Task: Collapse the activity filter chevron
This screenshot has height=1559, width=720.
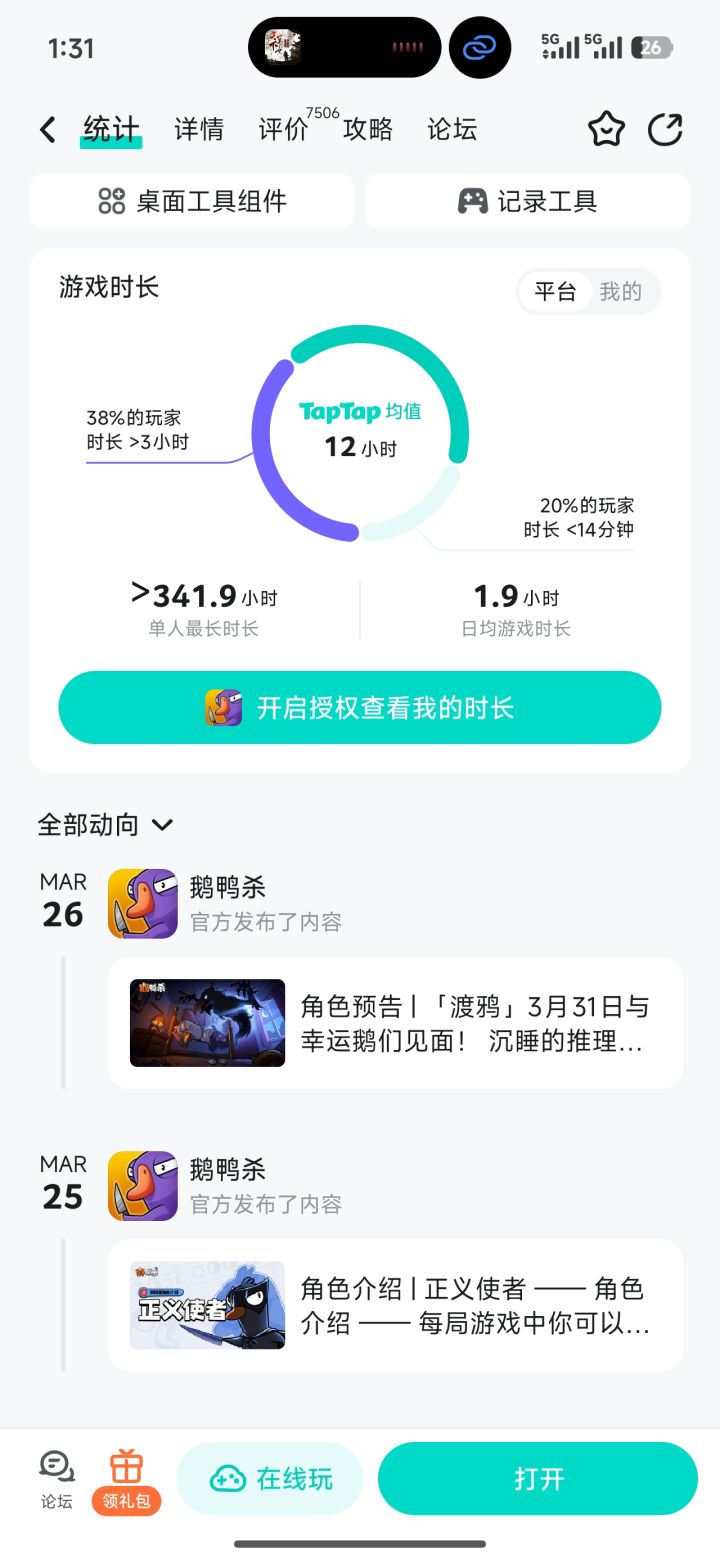Action: pyautogui.click(x=163, y=826)
